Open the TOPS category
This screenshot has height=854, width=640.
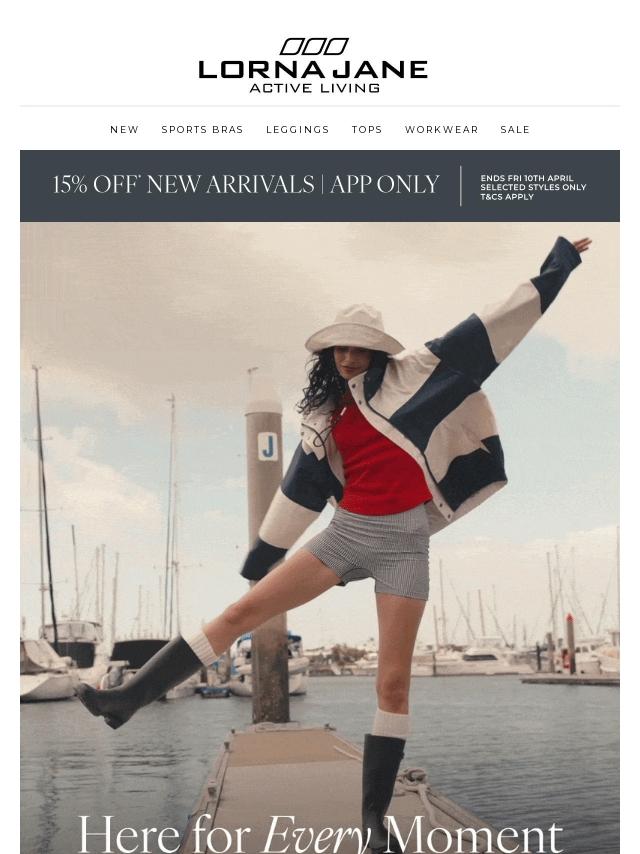367,130
